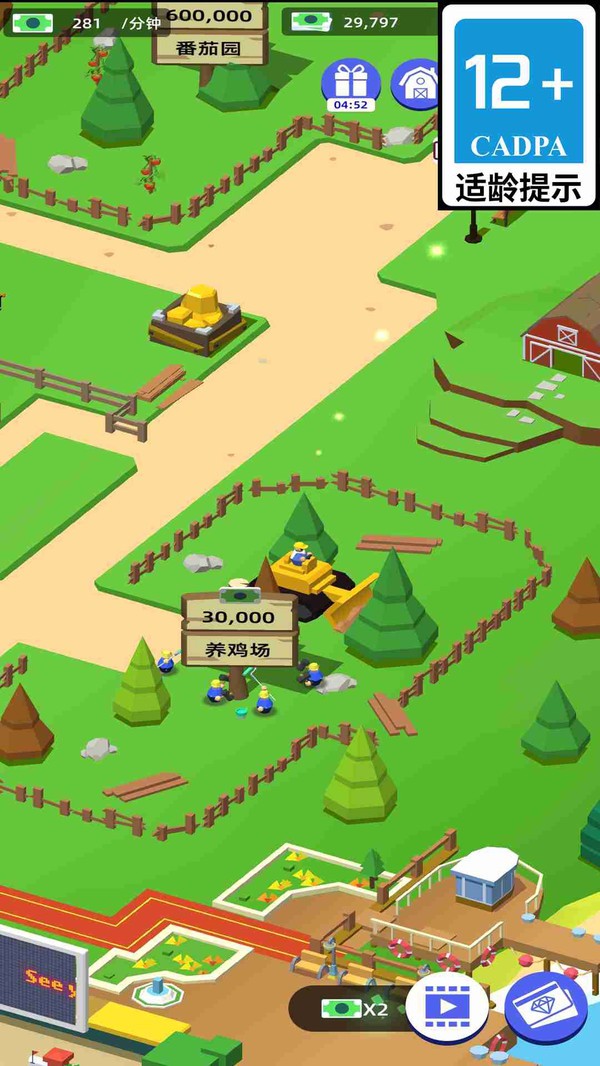Open the gift box reward timer

point(351,85)
